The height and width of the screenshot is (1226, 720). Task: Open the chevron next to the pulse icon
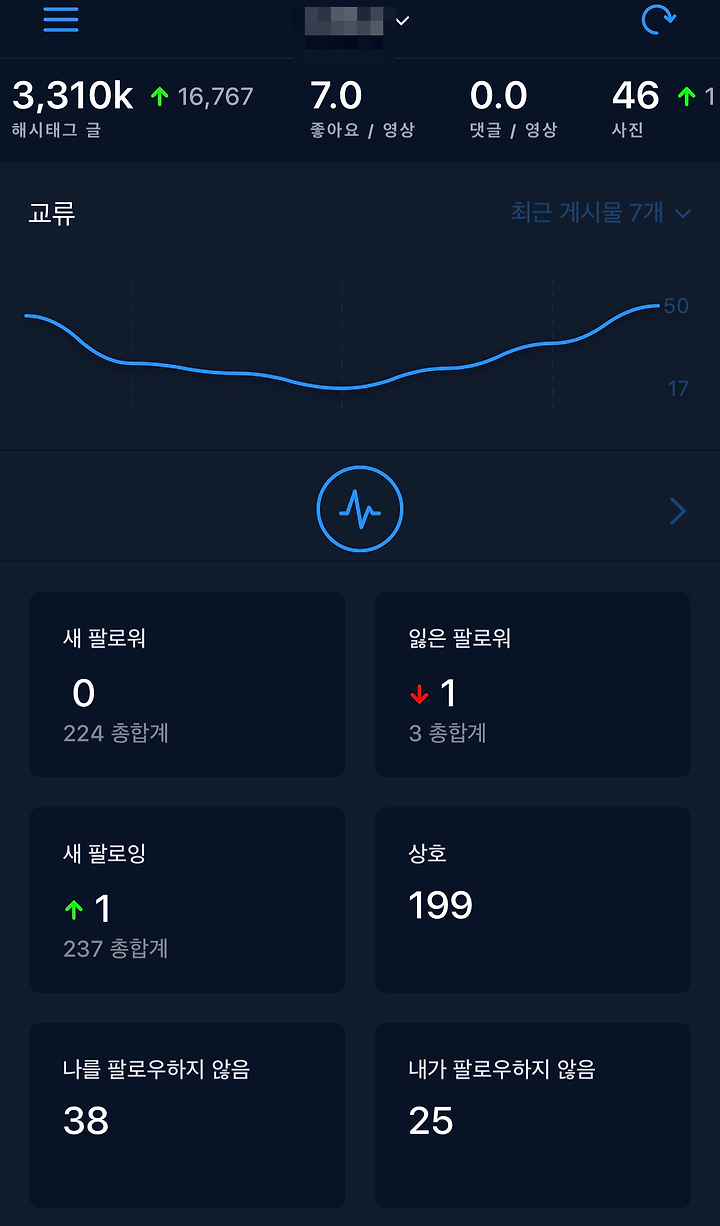(x=678, y=512)
